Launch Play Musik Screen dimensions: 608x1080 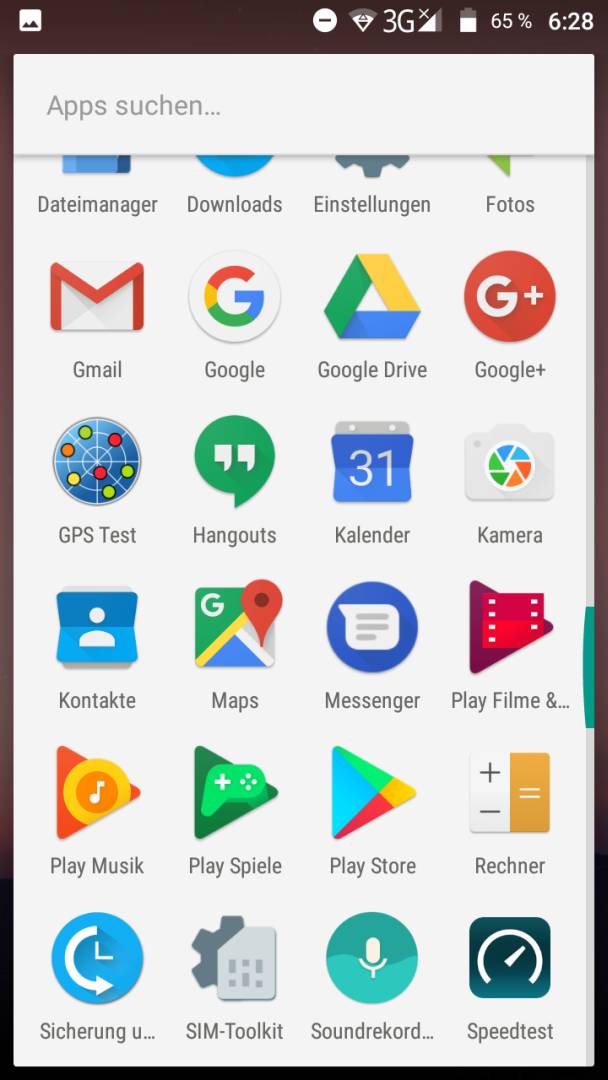click(x=97, y=793)
